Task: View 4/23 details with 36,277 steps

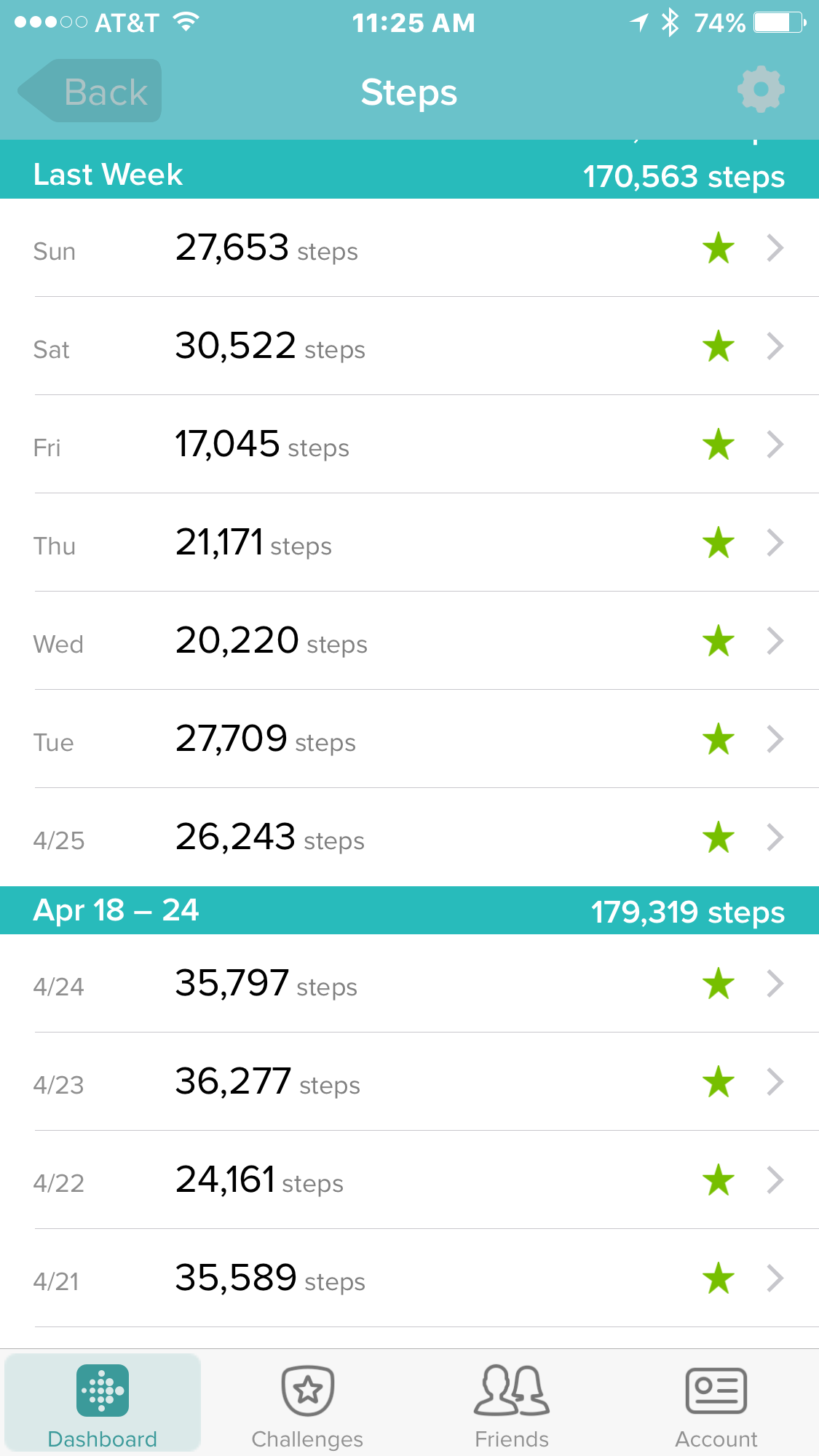Action: pyautogui.click(x=409, y=1082)
